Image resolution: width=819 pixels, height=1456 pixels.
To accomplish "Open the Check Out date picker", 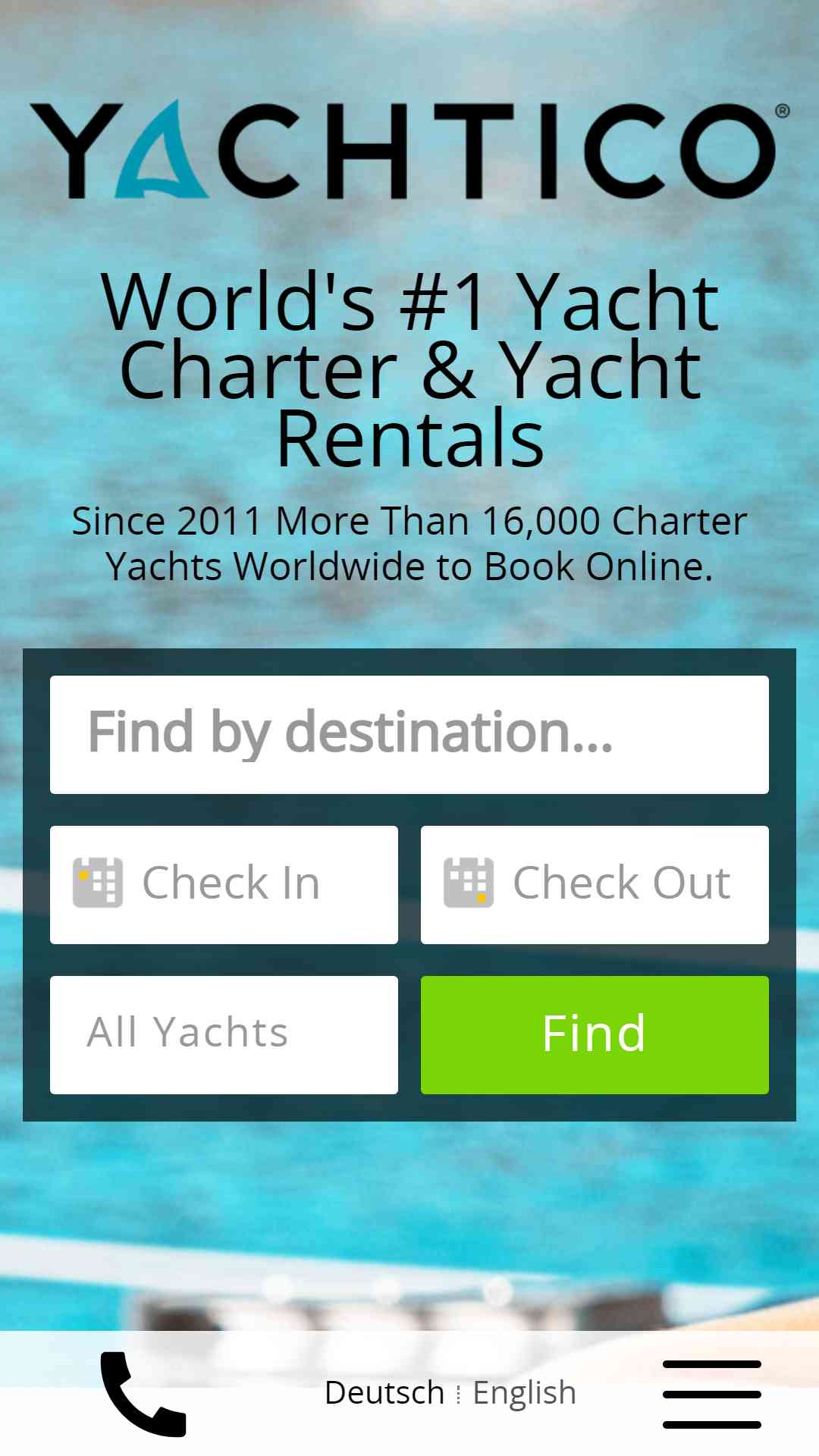I will coord(595,884).
